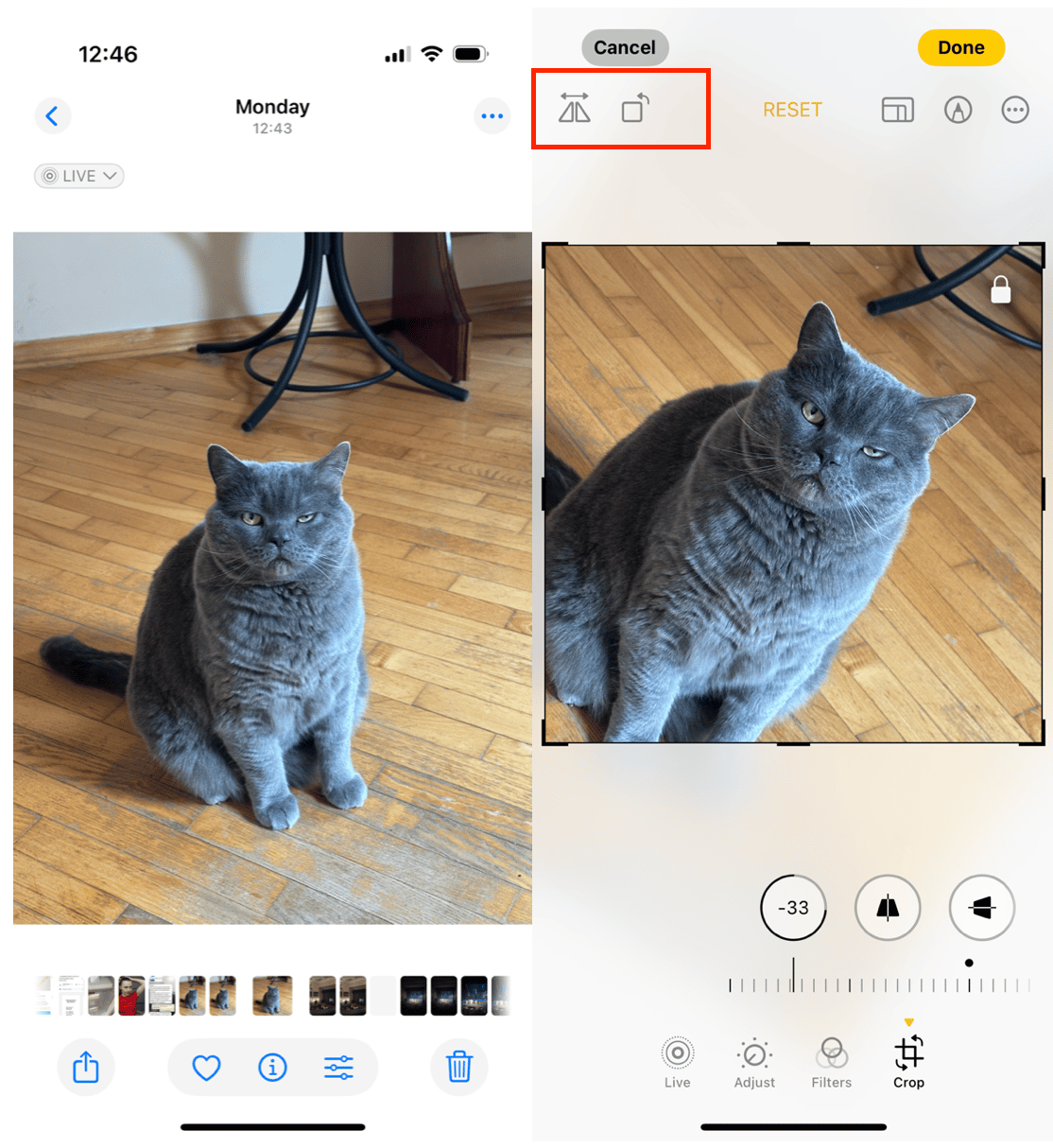1053x1148 pixels.
Task: Tap Done to save the edit
Action: coord(960,47)
